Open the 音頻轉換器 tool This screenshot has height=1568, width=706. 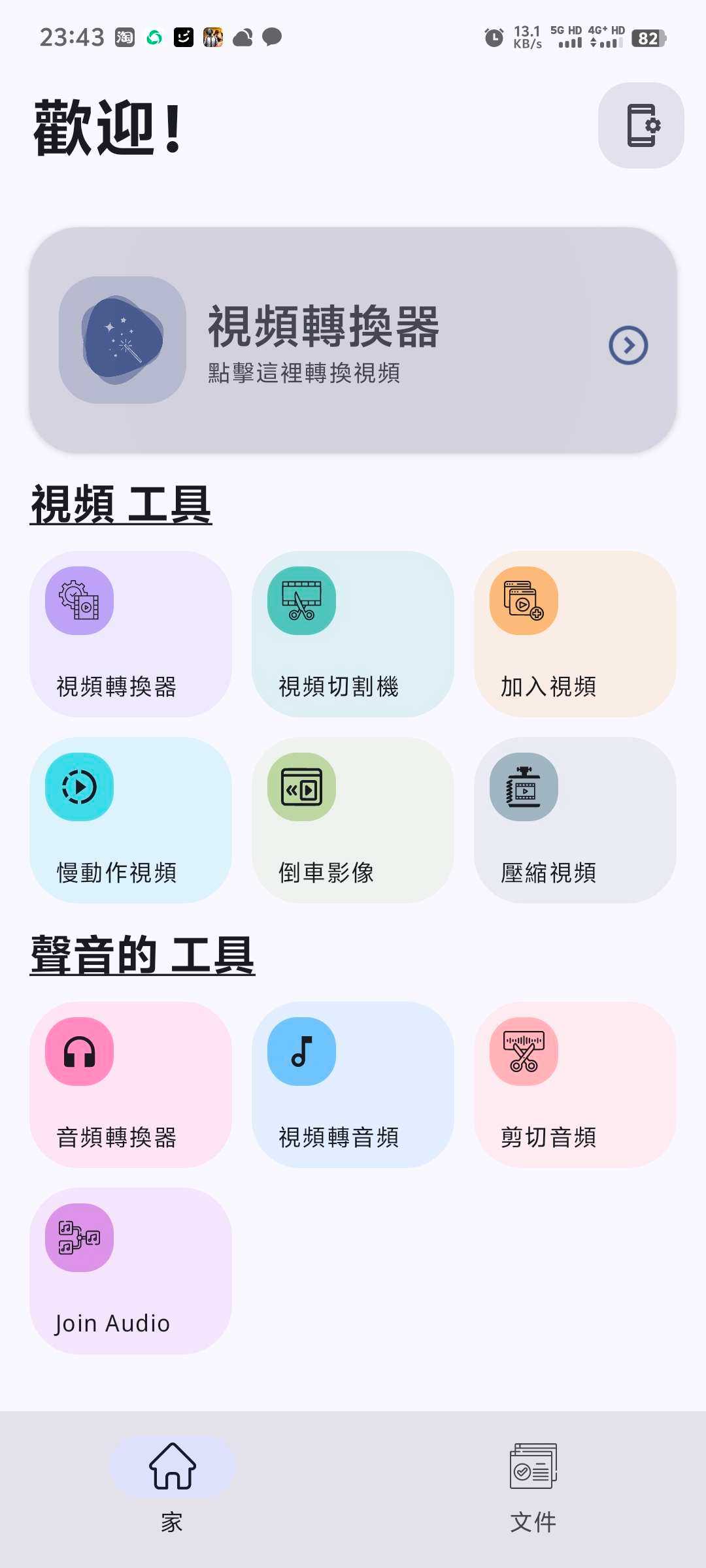tap(131, 1085)
